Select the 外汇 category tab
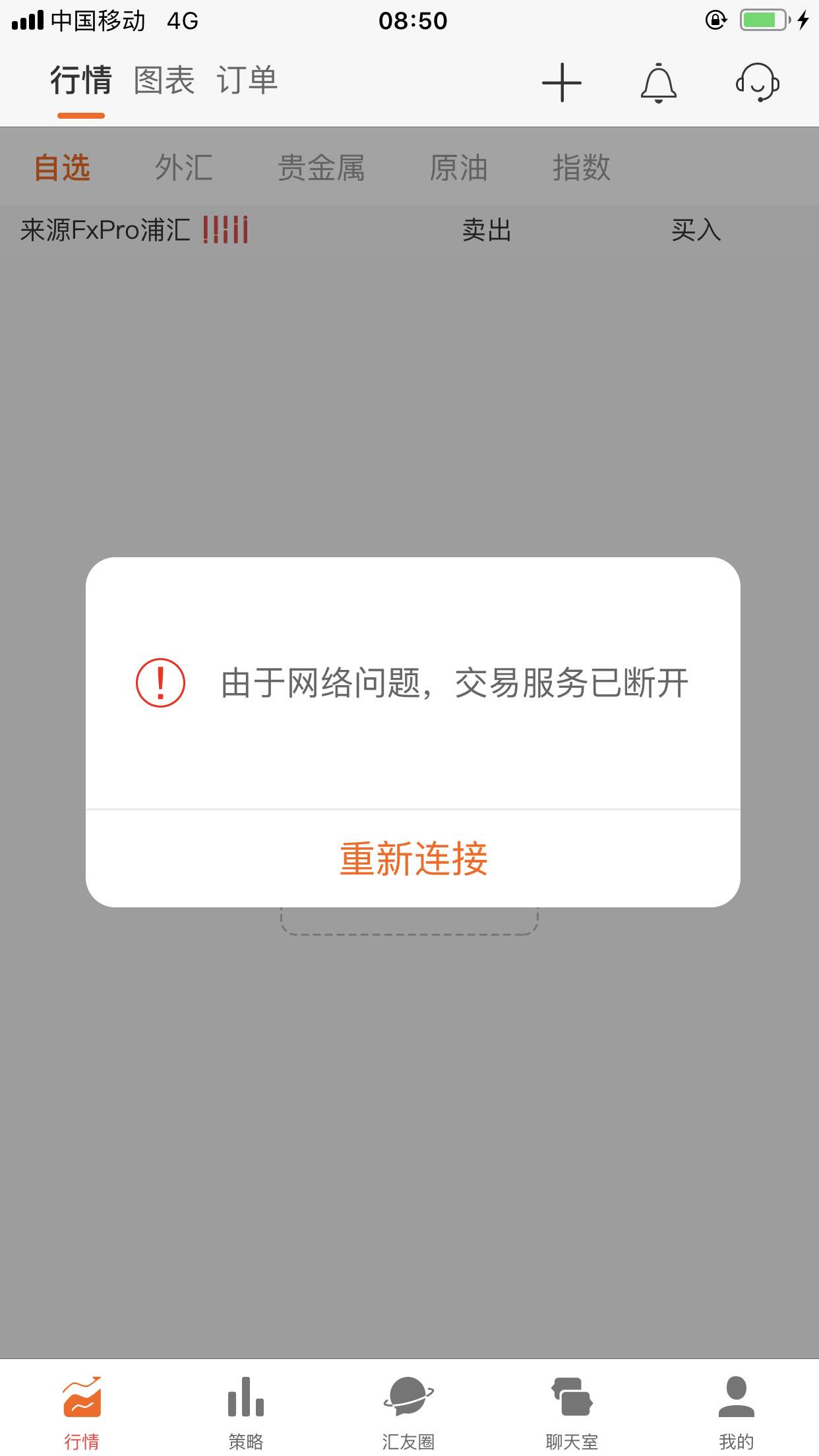This screenshot has height=1456, width=819. pyautogui.click(x=184, y=167)
